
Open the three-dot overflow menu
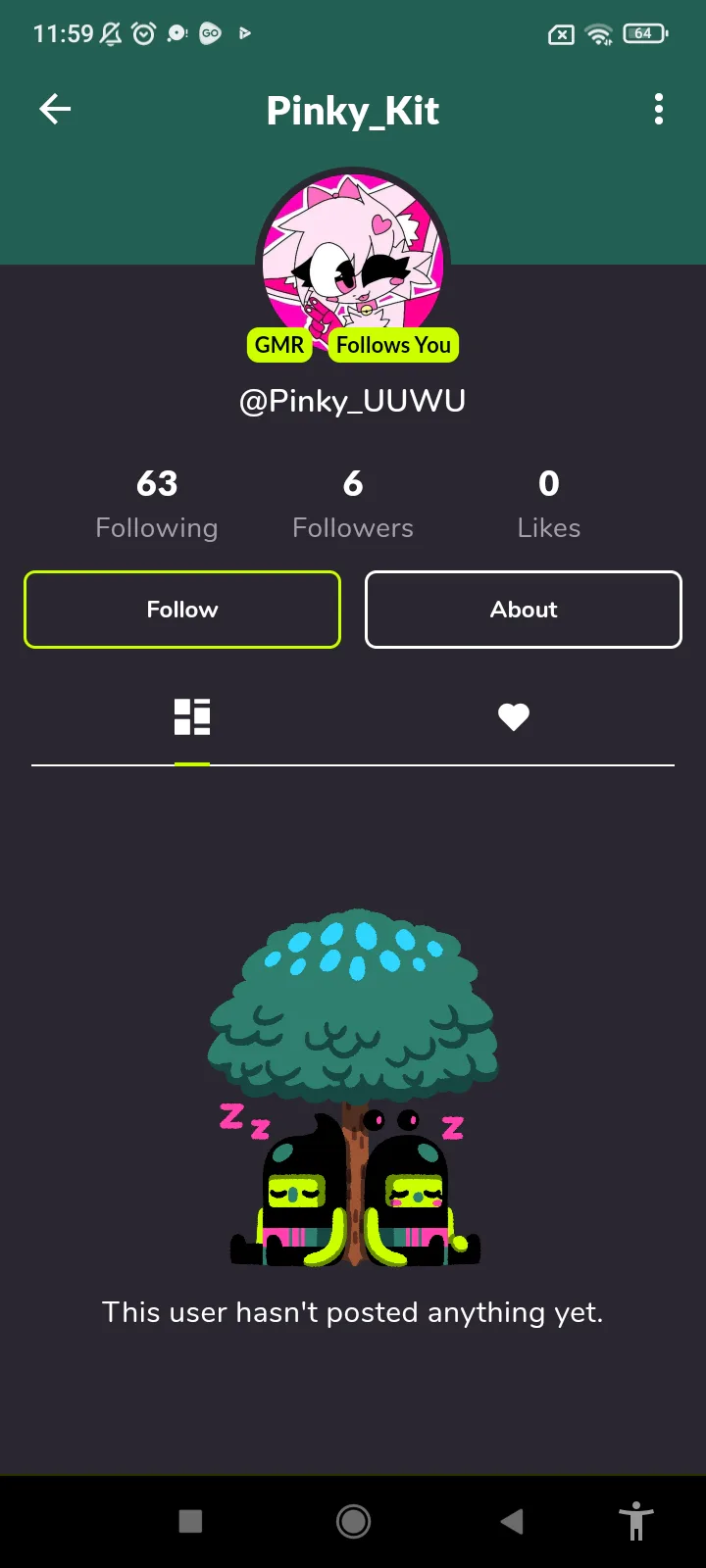(659, 109)
